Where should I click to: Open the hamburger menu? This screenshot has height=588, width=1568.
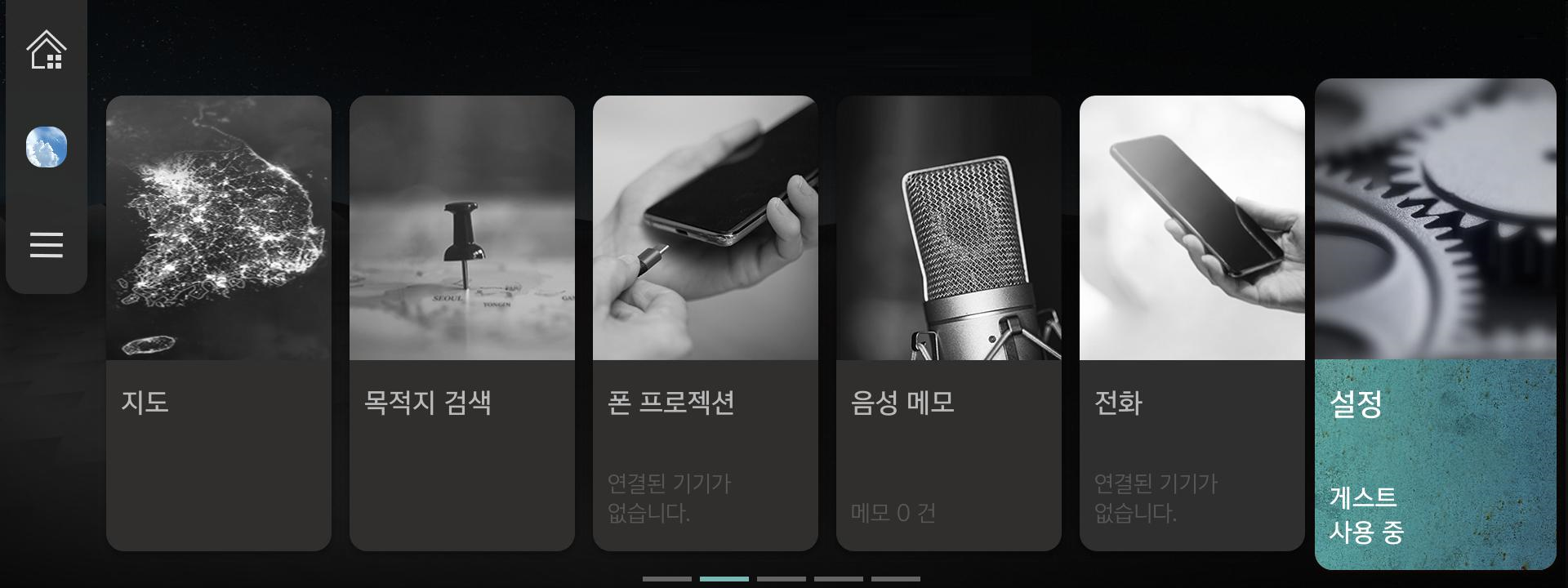pos(47,245)
